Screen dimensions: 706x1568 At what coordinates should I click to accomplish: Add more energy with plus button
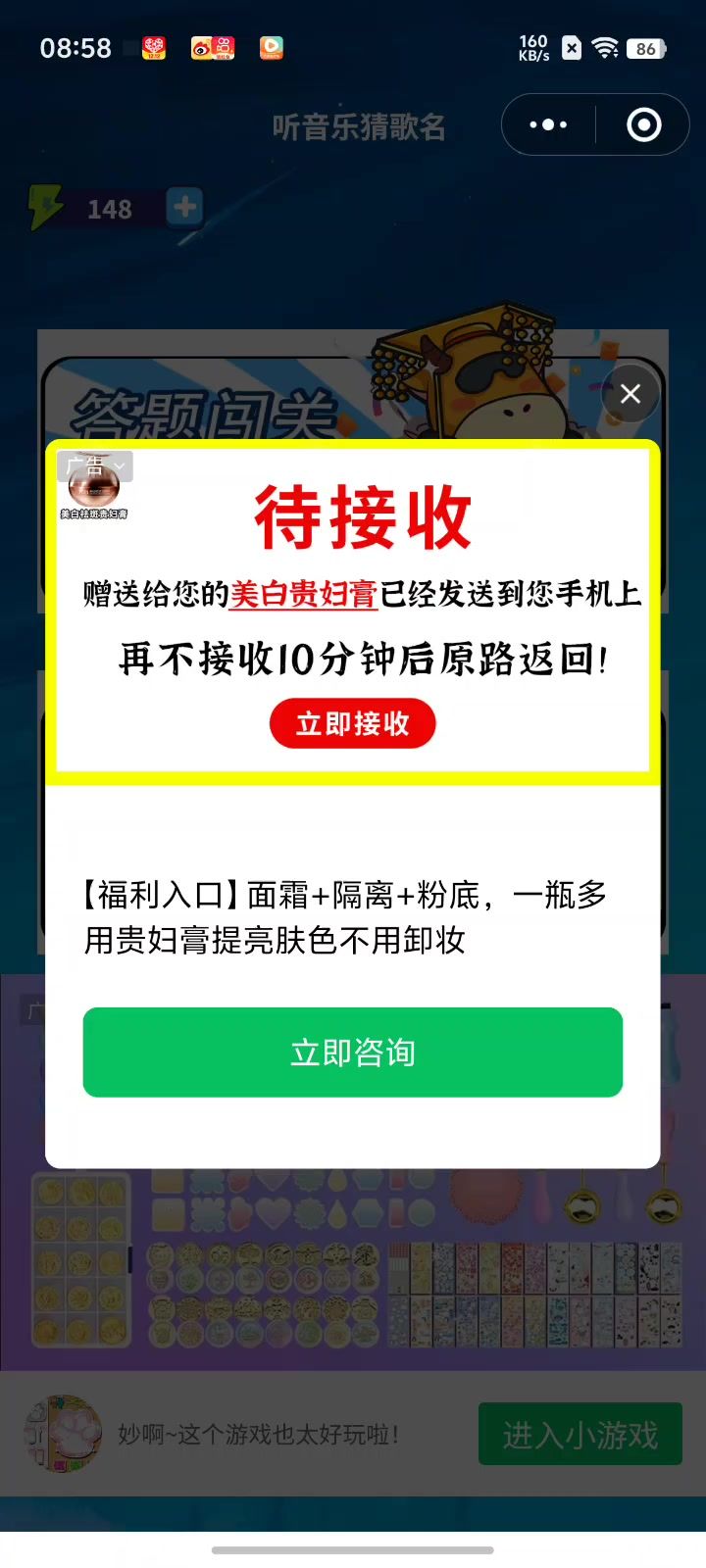coord(184,208)
